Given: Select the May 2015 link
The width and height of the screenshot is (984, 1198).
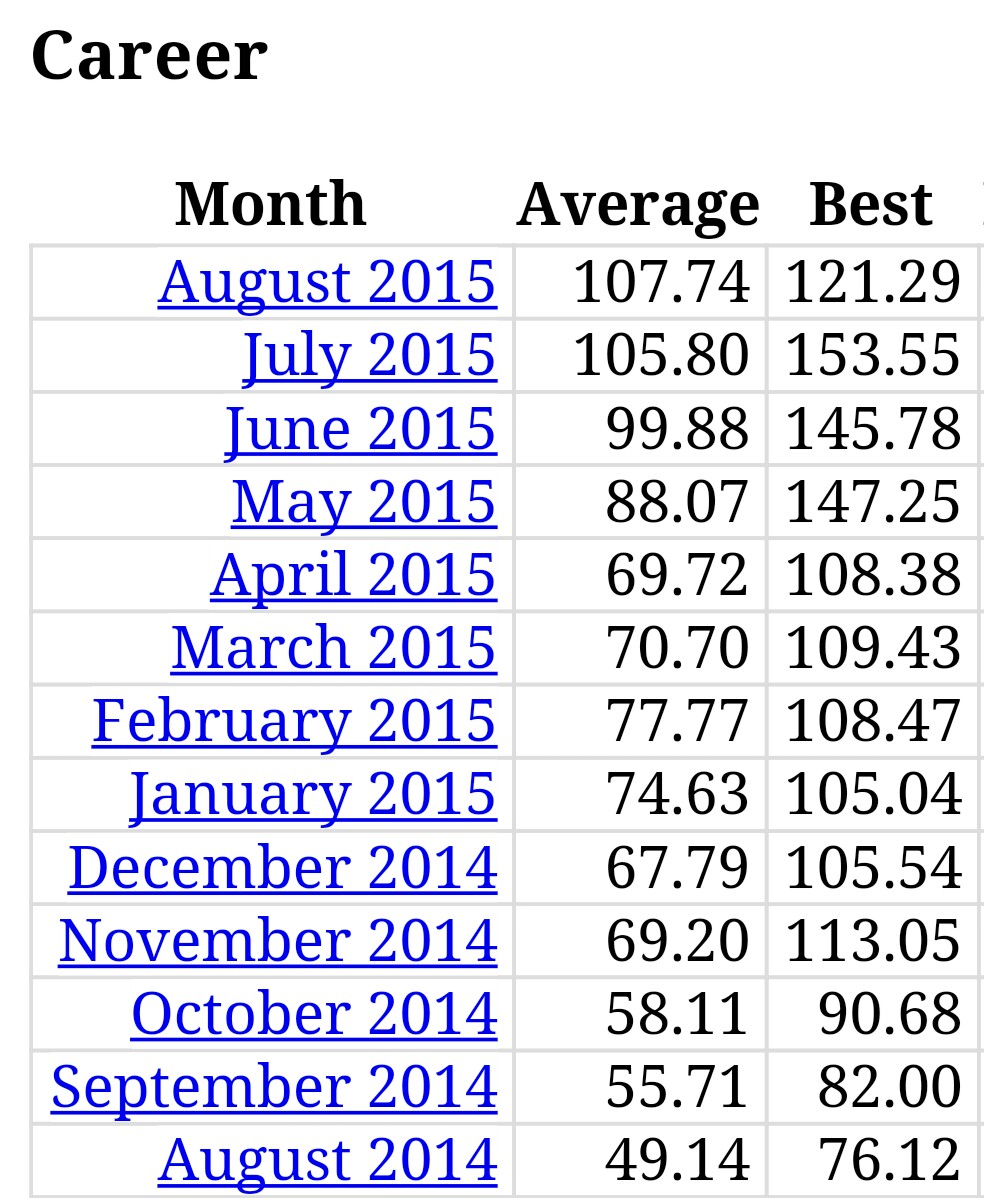Looking at the screenshot, I should point(364,501).
